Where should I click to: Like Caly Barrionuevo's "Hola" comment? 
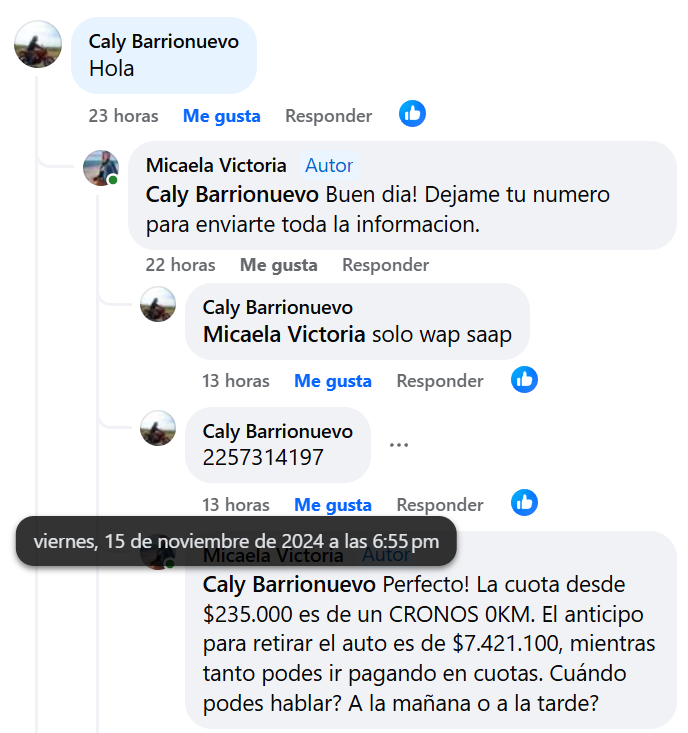(221, 116)
